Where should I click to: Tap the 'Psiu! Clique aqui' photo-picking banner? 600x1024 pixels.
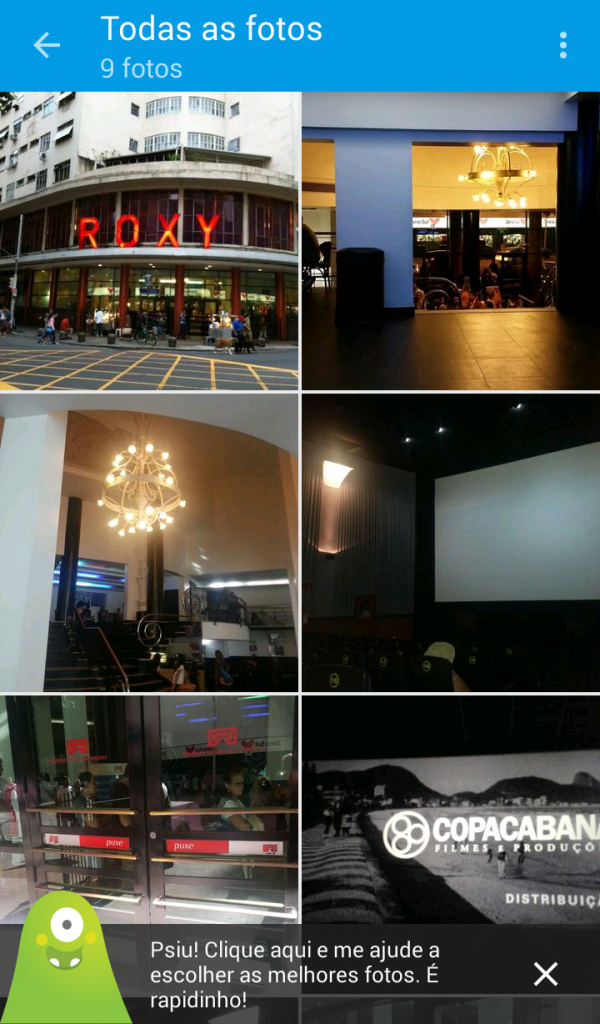click(300, 973)
